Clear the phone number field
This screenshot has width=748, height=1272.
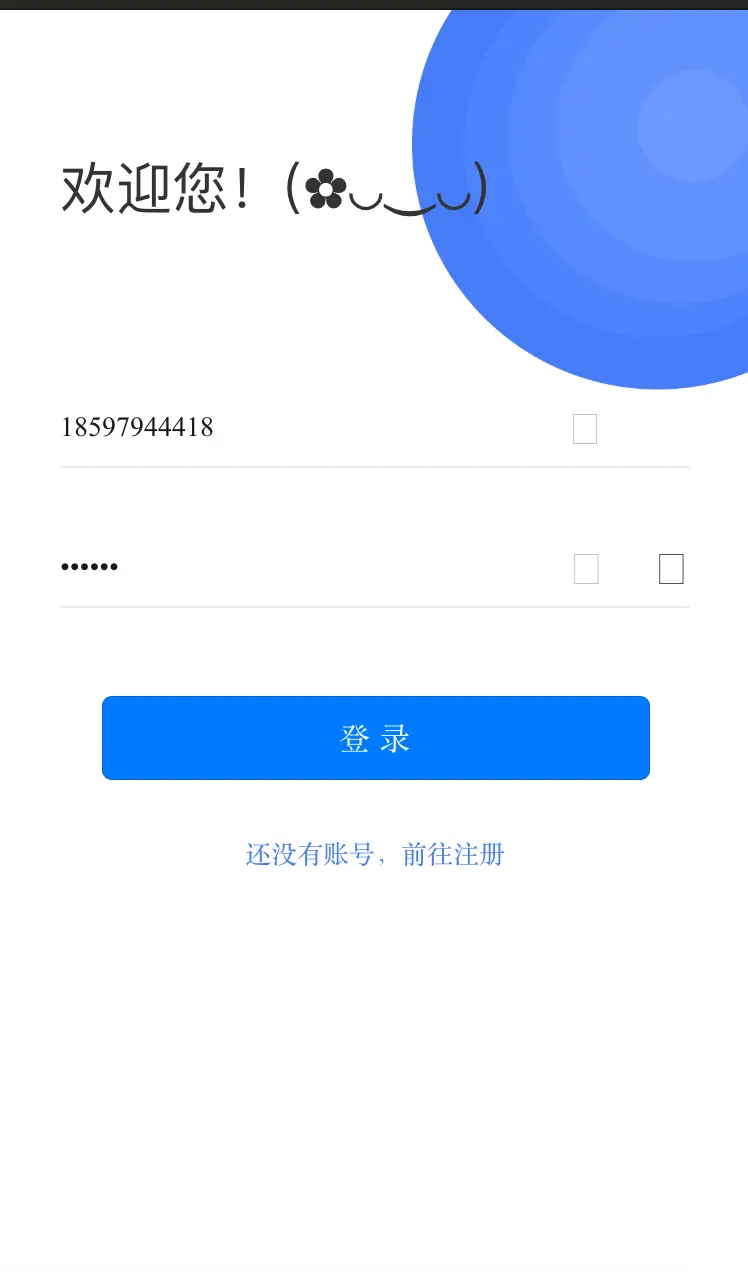585,429
